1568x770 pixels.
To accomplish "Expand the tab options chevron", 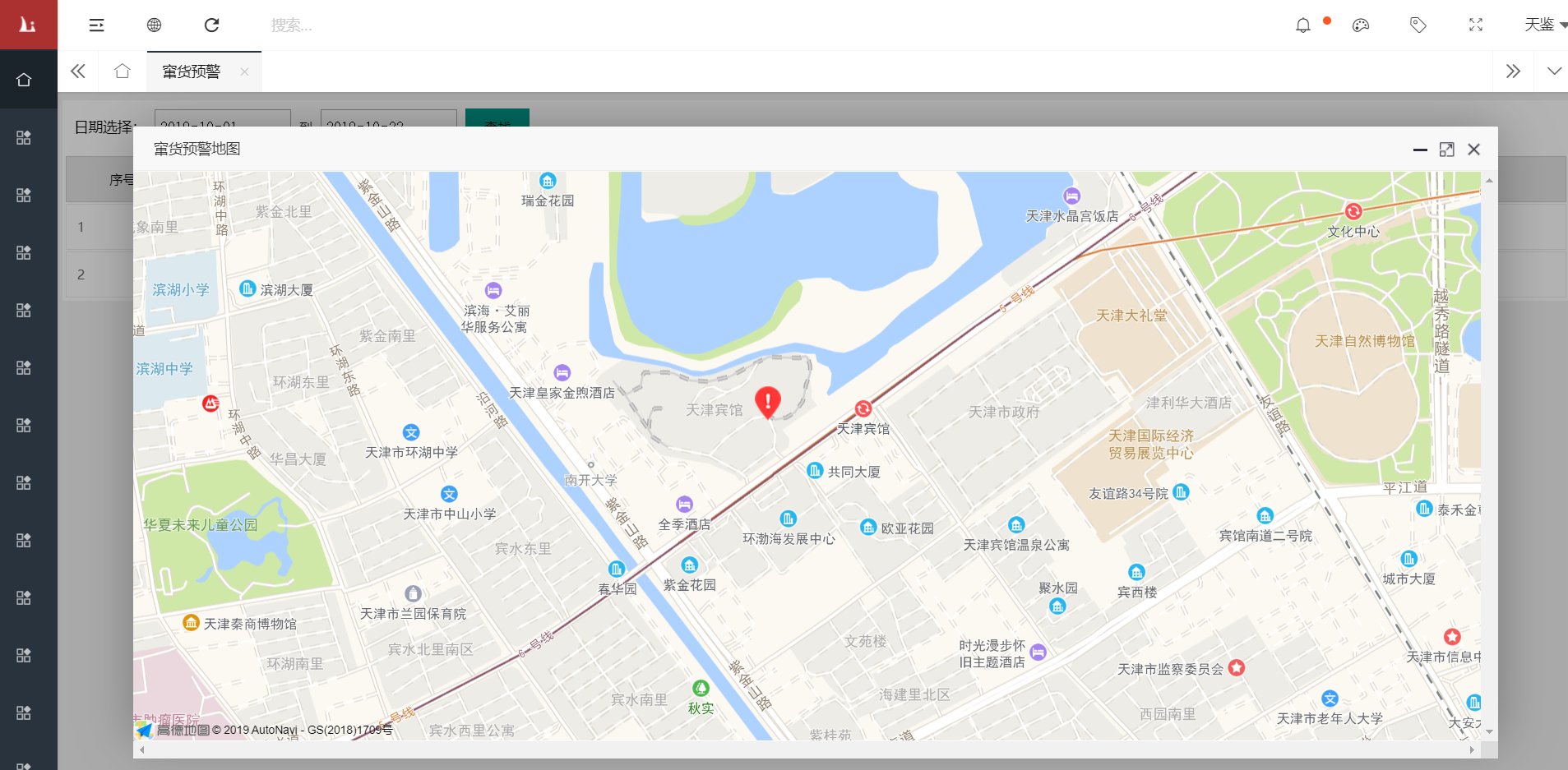I will point(1554,71).
